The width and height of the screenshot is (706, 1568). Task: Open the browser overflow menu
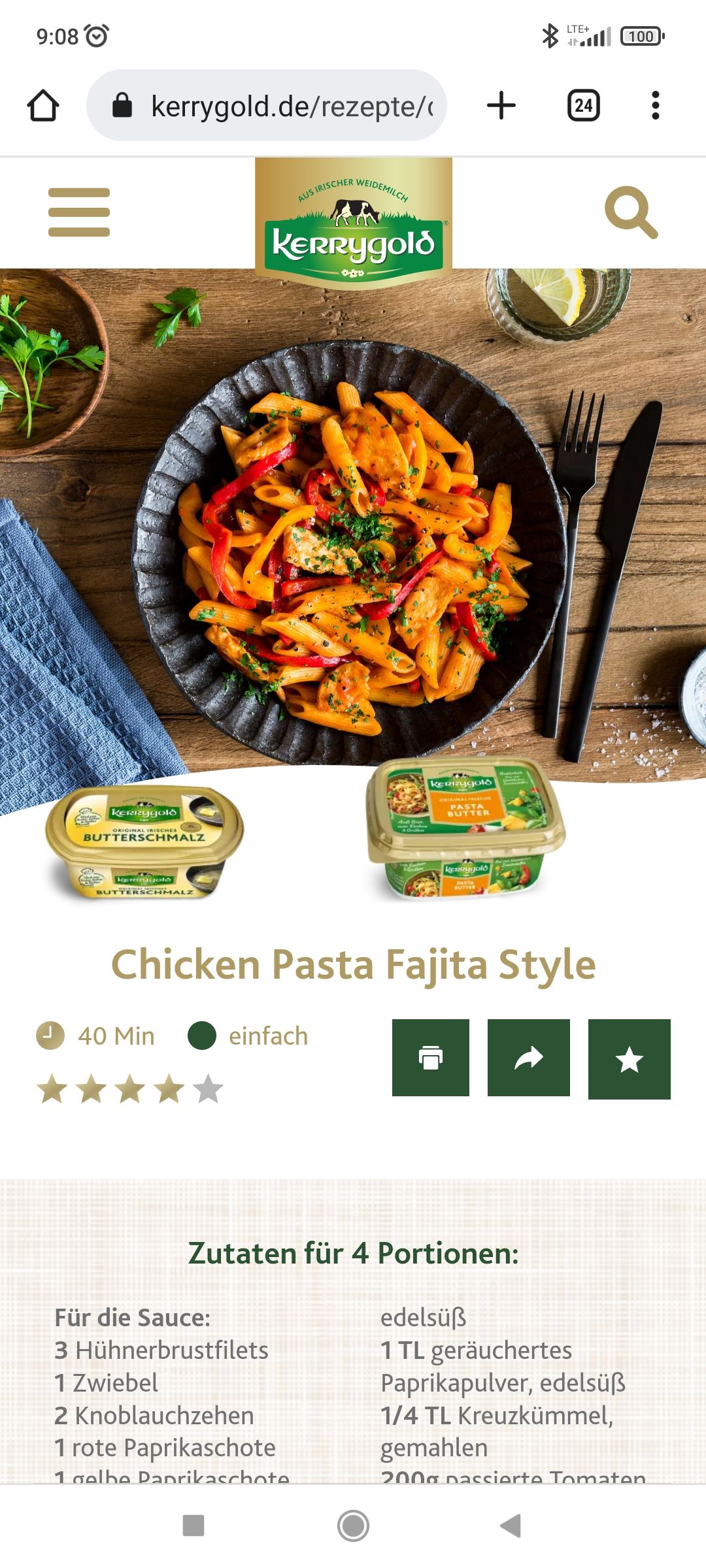tap(655, 106)
